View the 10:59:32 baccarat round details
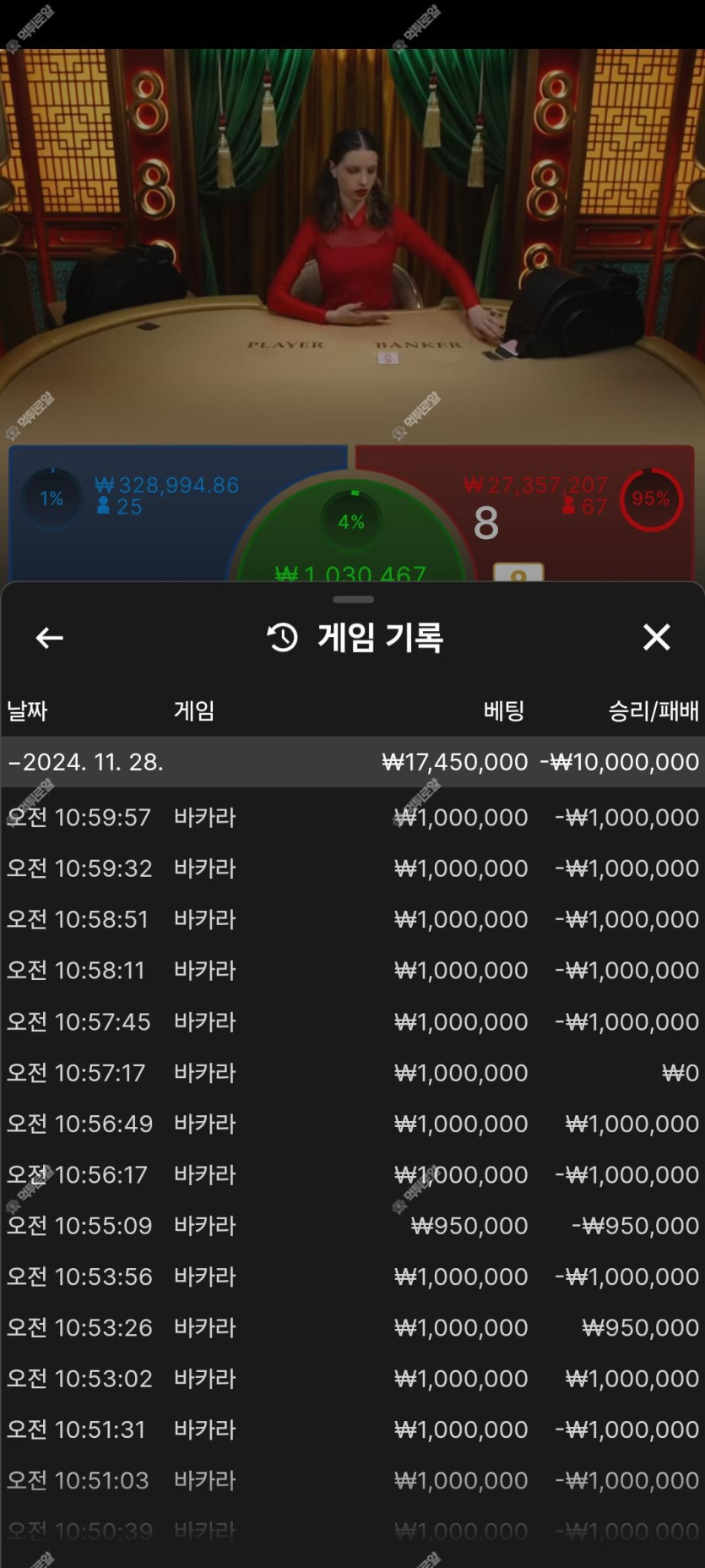Screen dimensions: 705x1568 click(352, 868)
